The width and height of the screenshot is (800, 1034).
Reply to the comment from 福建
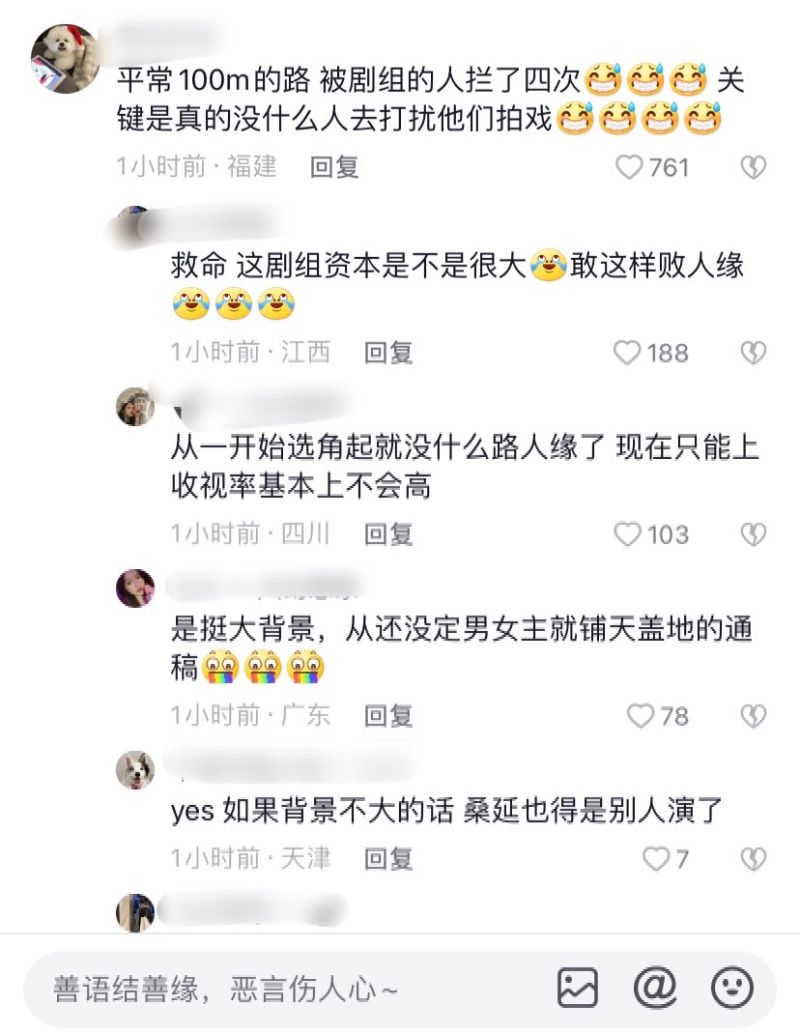[x=334, y=167]
